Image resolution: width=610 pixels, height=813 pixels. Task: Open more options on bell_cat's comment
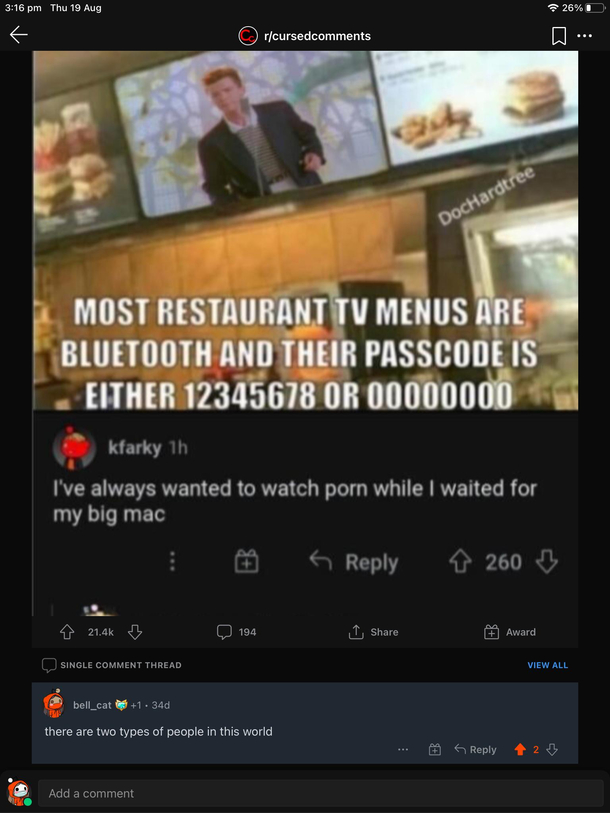click(x=403, y=749)
